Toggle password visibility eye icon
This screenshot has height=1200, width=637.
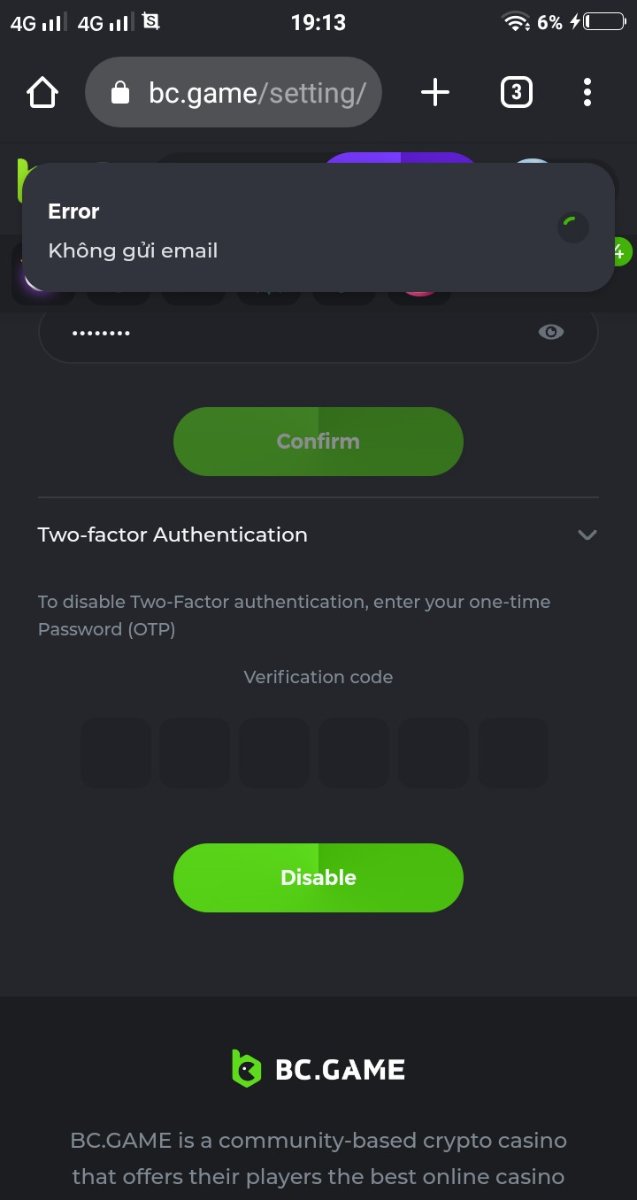click(x=551, y=332)
